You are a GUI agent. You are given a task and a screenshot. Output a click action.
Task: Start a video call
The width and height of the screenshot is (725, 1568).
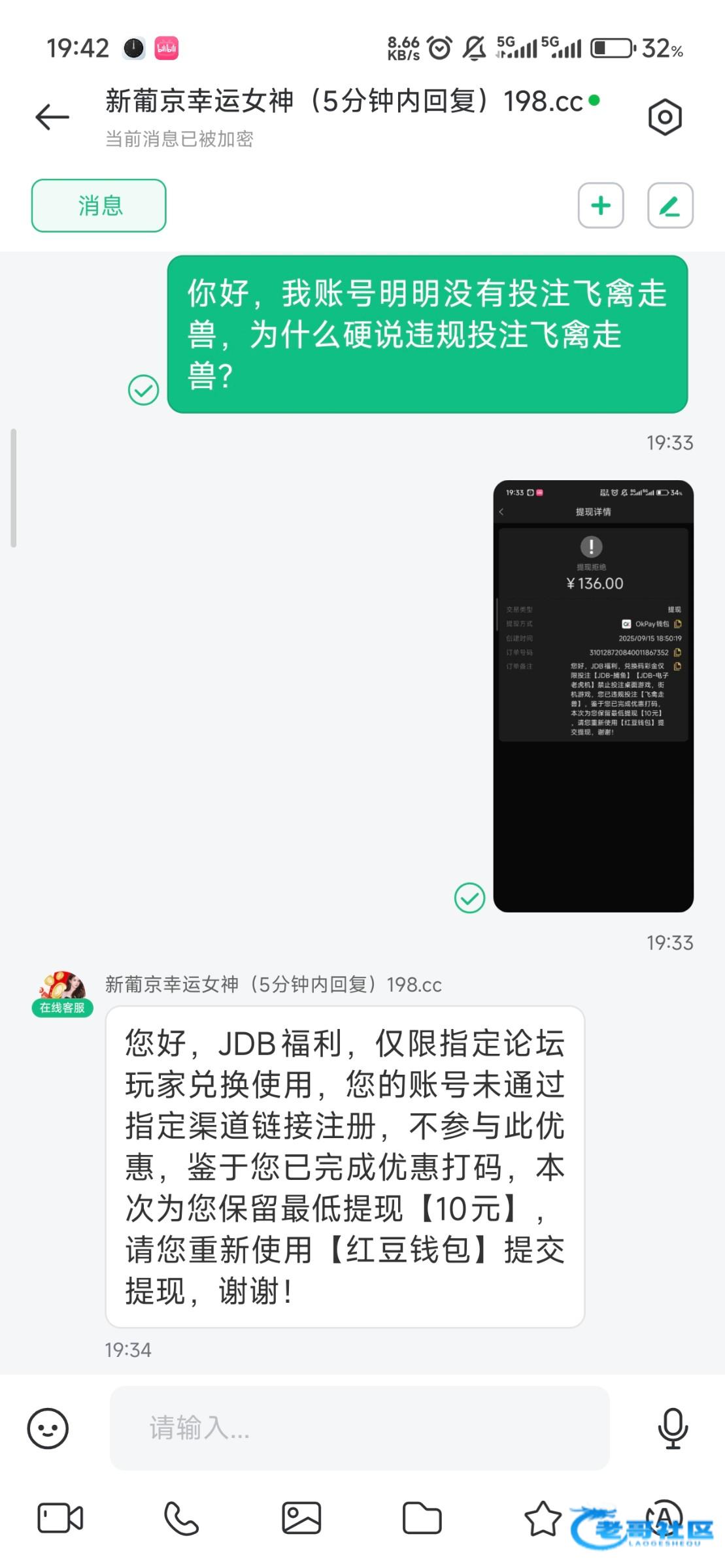point(60,1518)
